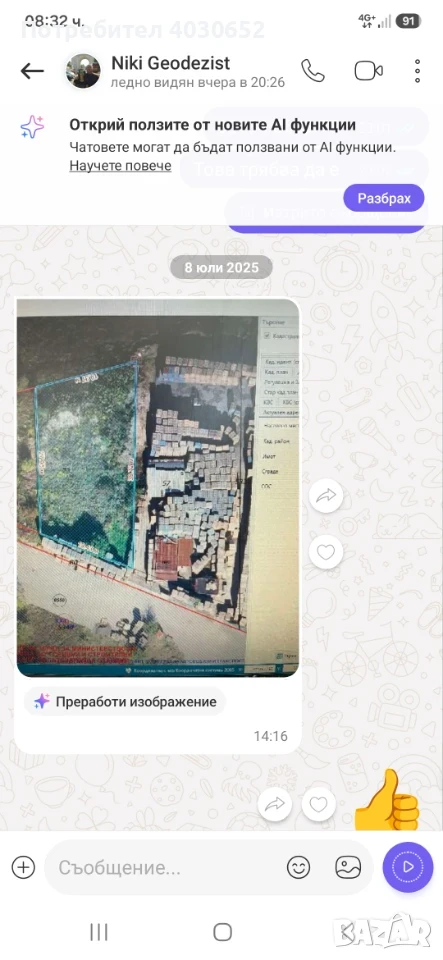Forward the thumbs-up sticker message
The width and height of the screenshot is (443, 960).
pyautogui.click(x=275, y=804)
